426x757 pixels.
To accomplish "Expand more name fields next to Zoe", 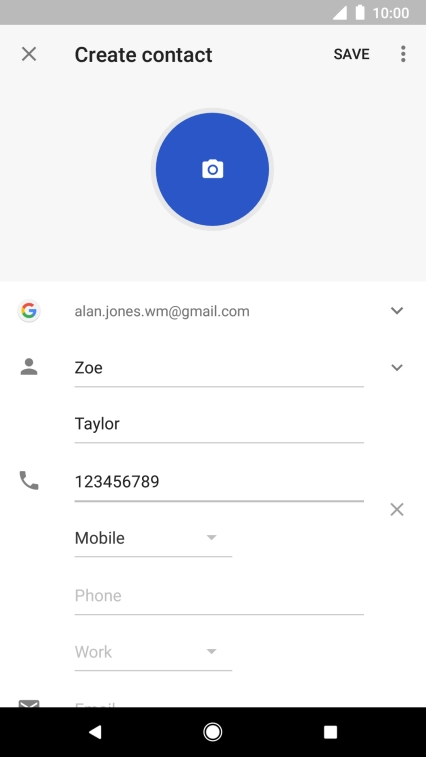I will (x=397, y=367).
